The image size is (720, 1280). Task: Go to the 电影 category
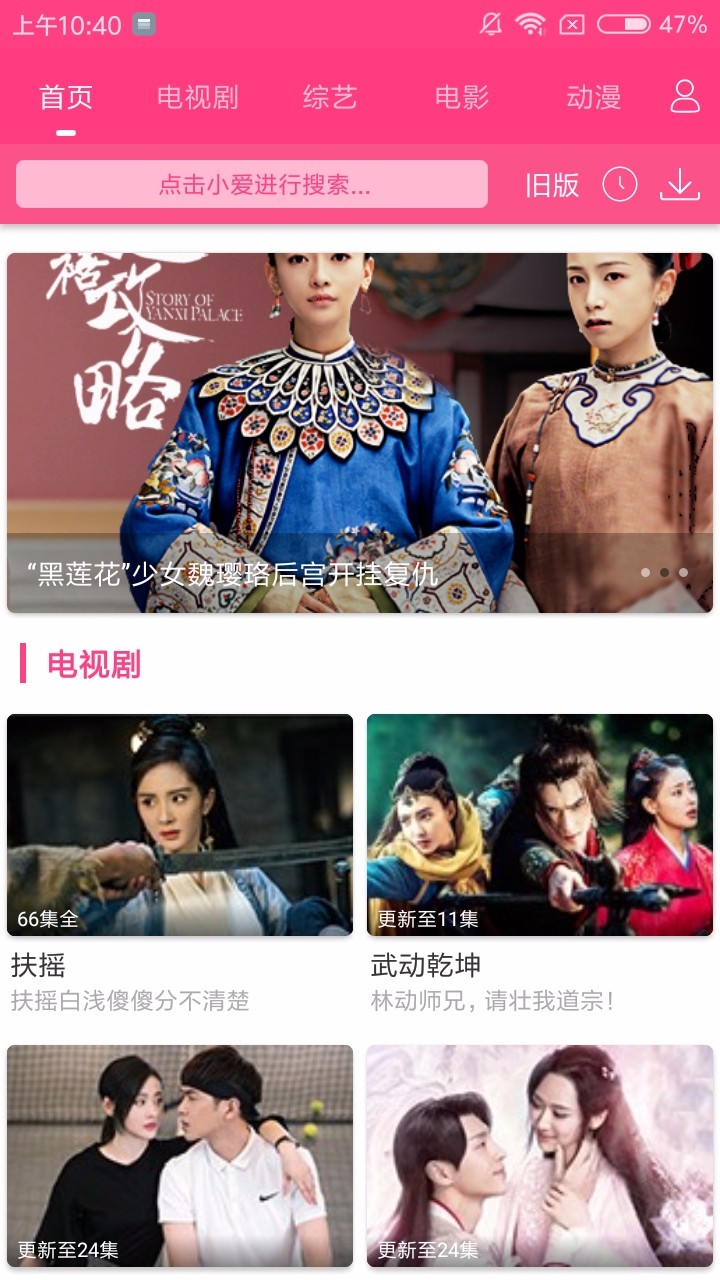click(x=462, y=97)
